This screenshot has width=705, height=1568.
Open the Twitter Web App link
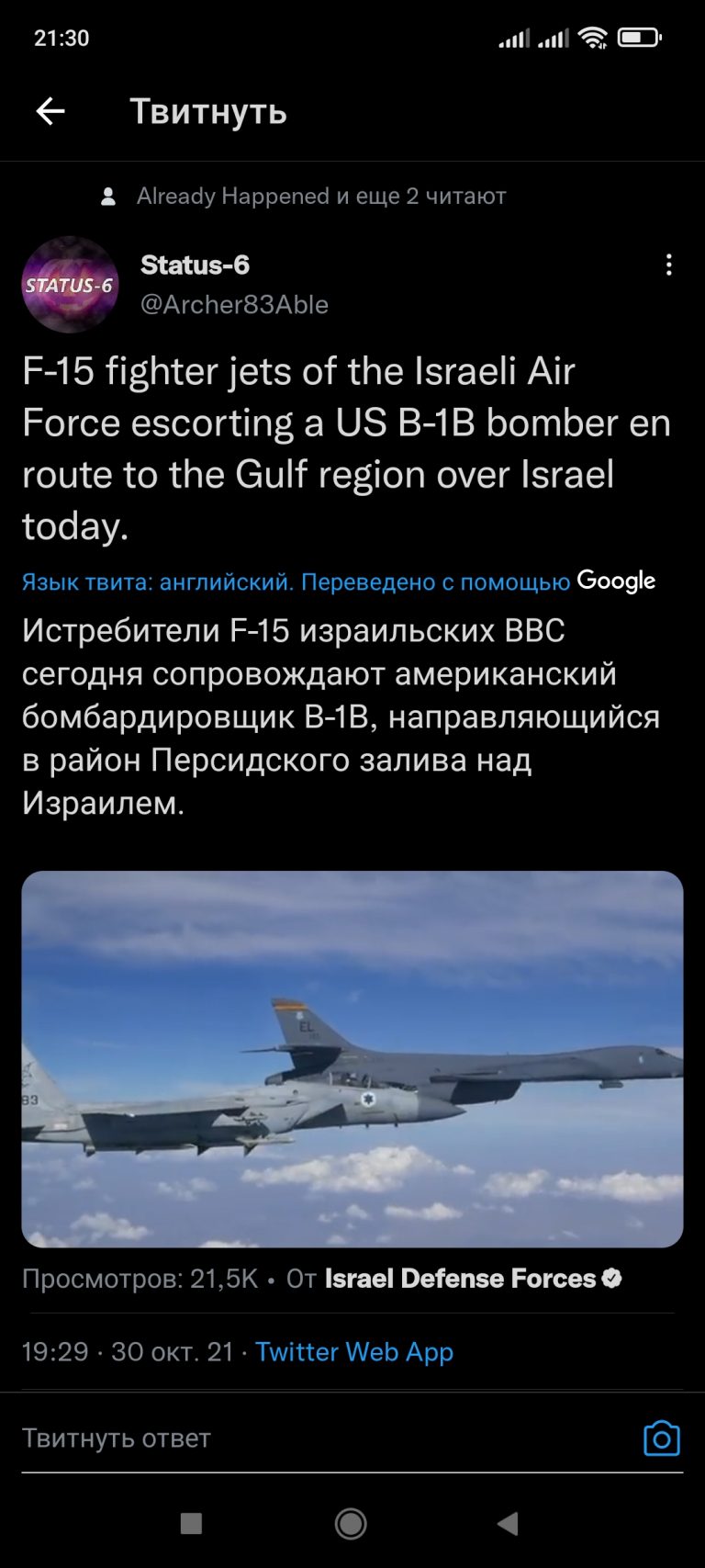(x=354, y=1351)
